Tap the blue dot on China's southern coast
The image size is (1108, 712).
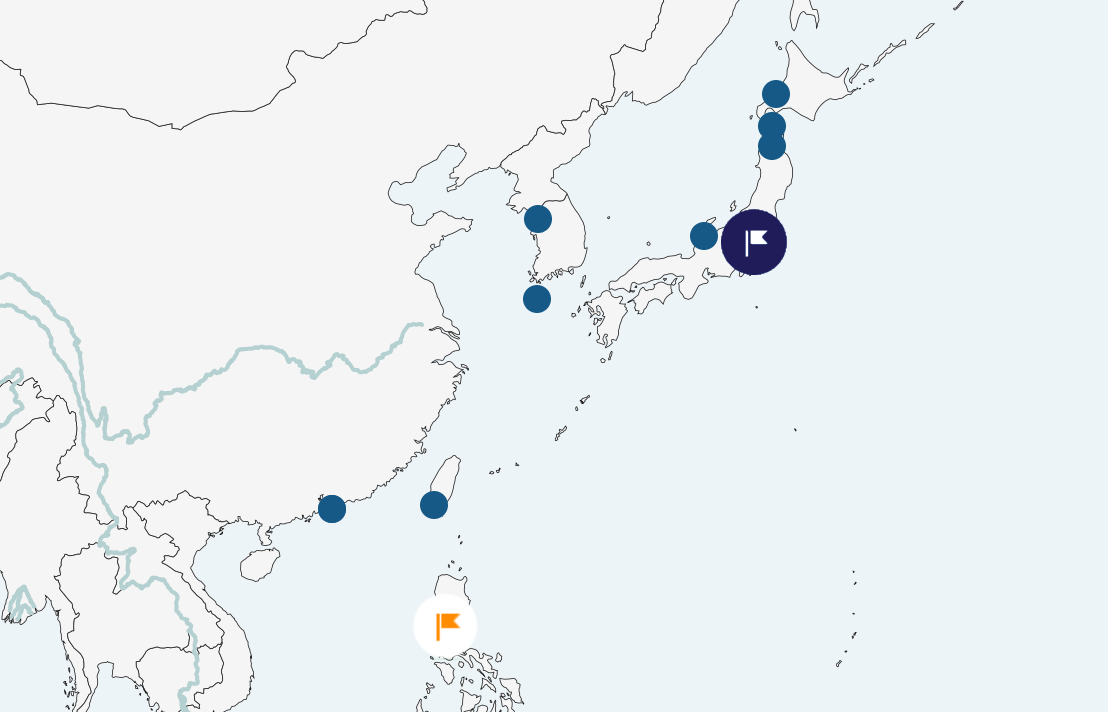point(332,509)
